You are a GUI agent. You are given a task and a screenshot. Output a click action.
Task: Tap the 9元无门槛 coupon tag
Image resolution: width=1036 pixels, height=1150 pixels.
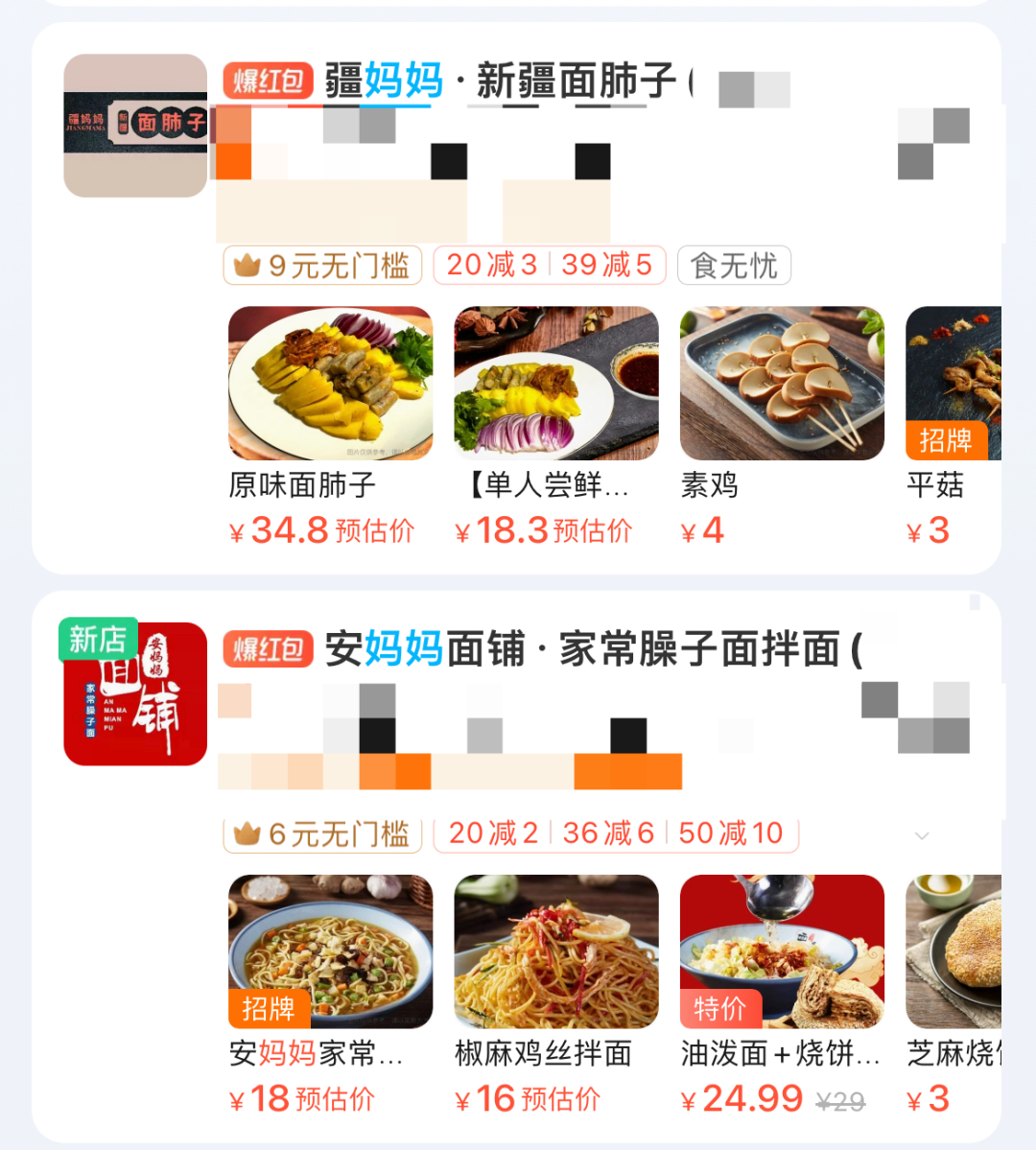[323, 266]
